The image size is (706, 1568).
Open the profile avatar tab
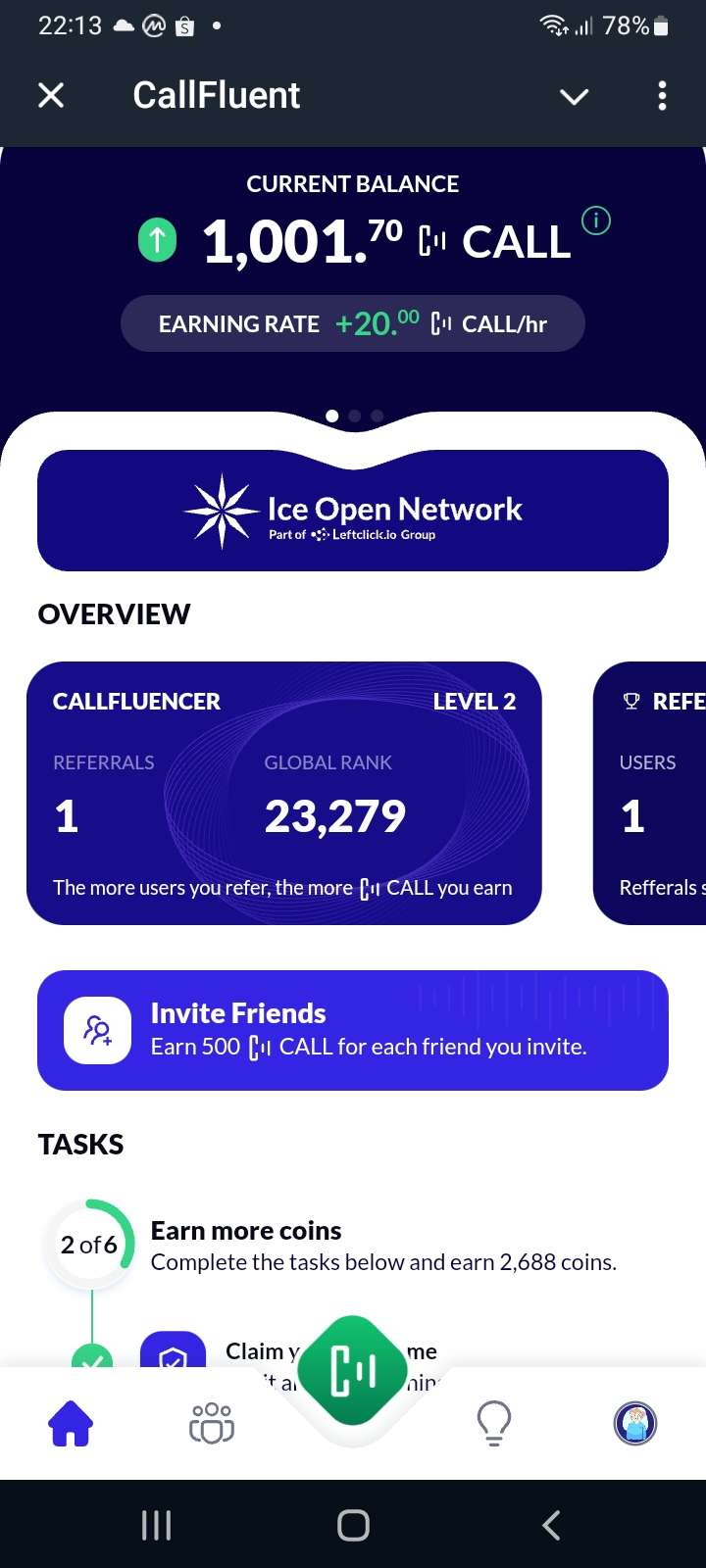tap(634, 1423)
